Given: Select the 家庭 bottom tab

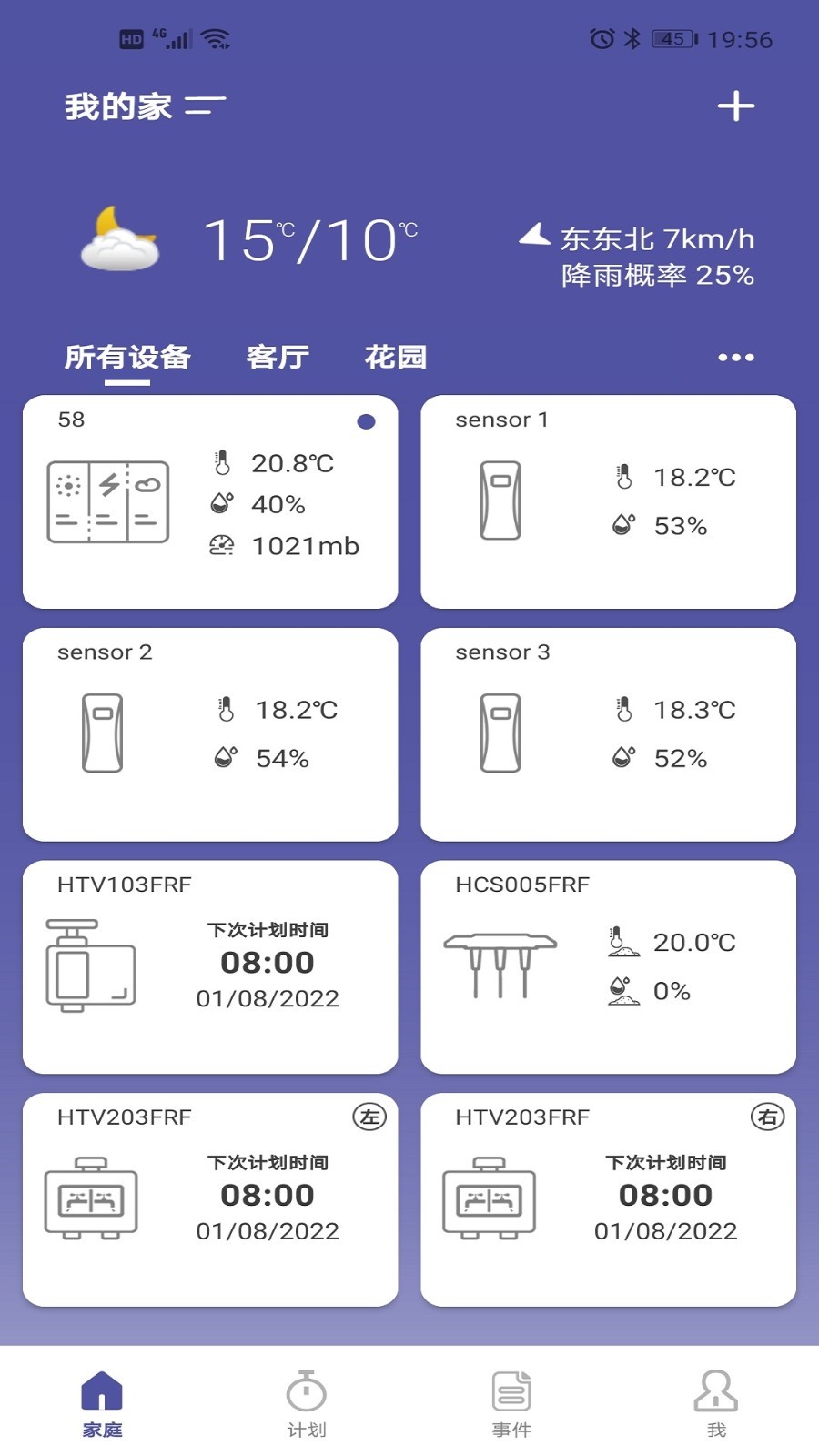Looking at the screenshot, I should 102,1404.
